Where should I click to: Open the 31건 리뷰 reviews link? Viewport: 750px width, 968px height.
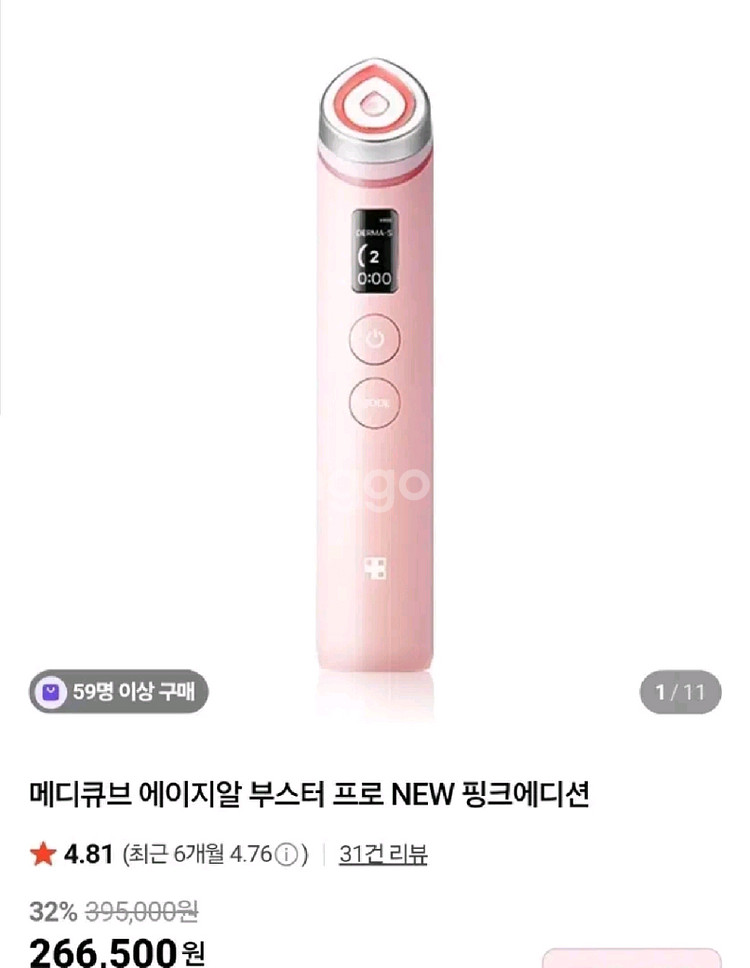pos(383,855)
